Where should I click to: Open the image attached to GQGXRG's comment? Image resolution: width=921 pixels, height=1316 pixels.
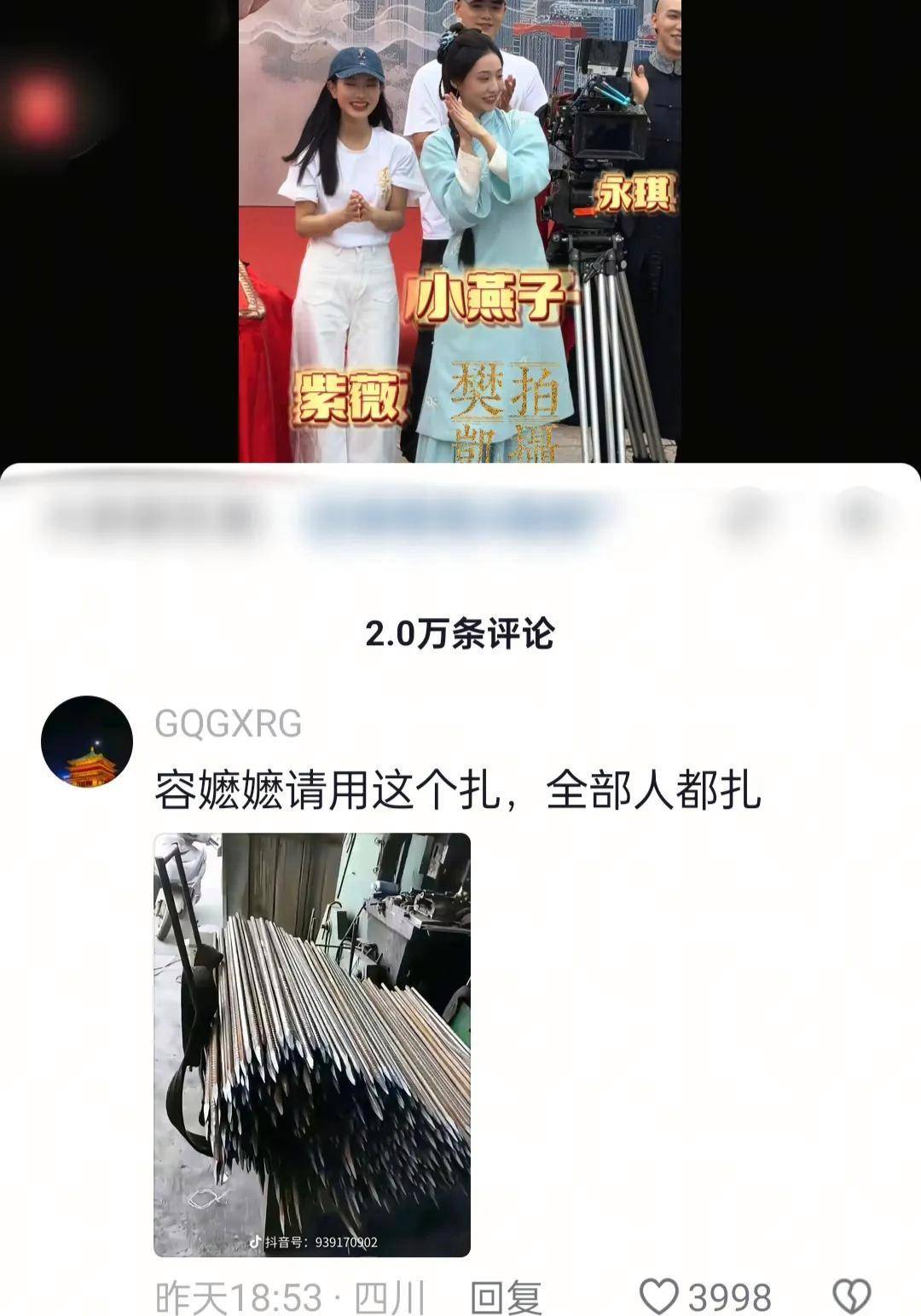(x=312, y=1044)
